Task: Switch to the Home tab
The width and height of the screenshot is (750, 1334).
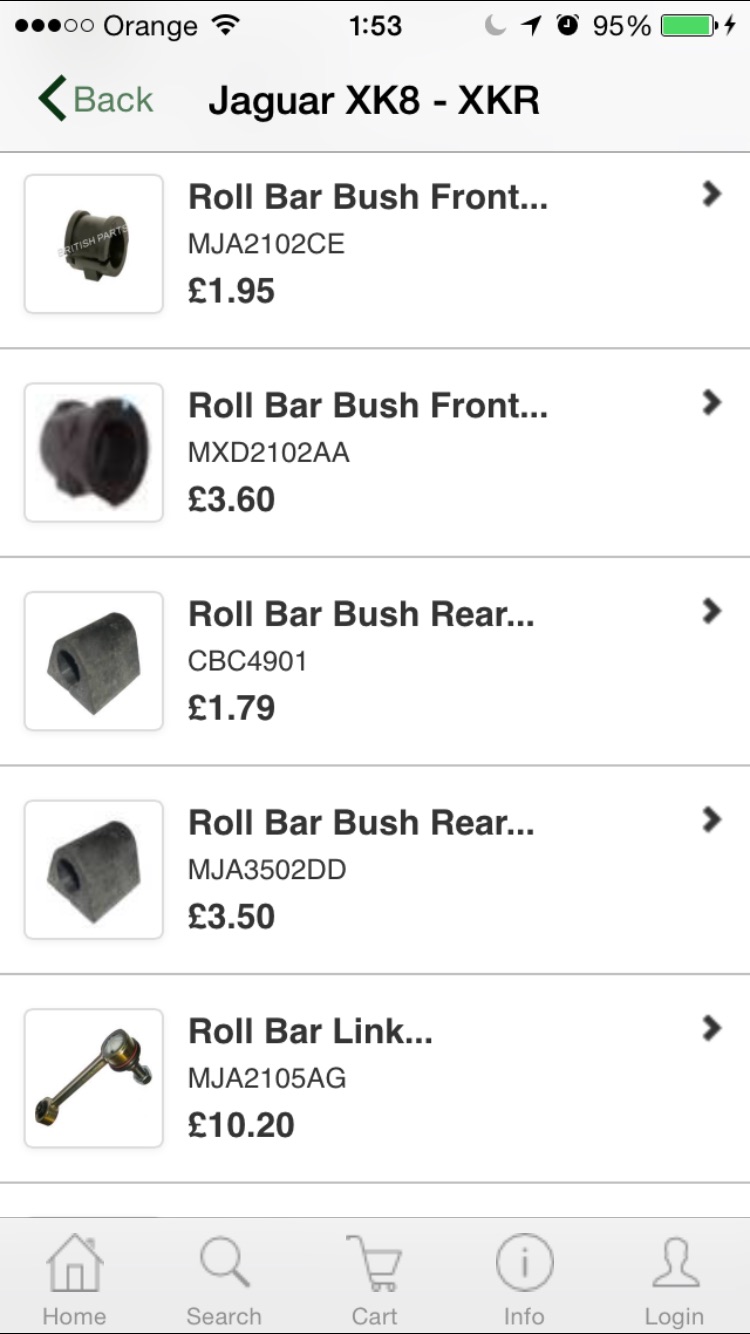Action: [74, 1278]
